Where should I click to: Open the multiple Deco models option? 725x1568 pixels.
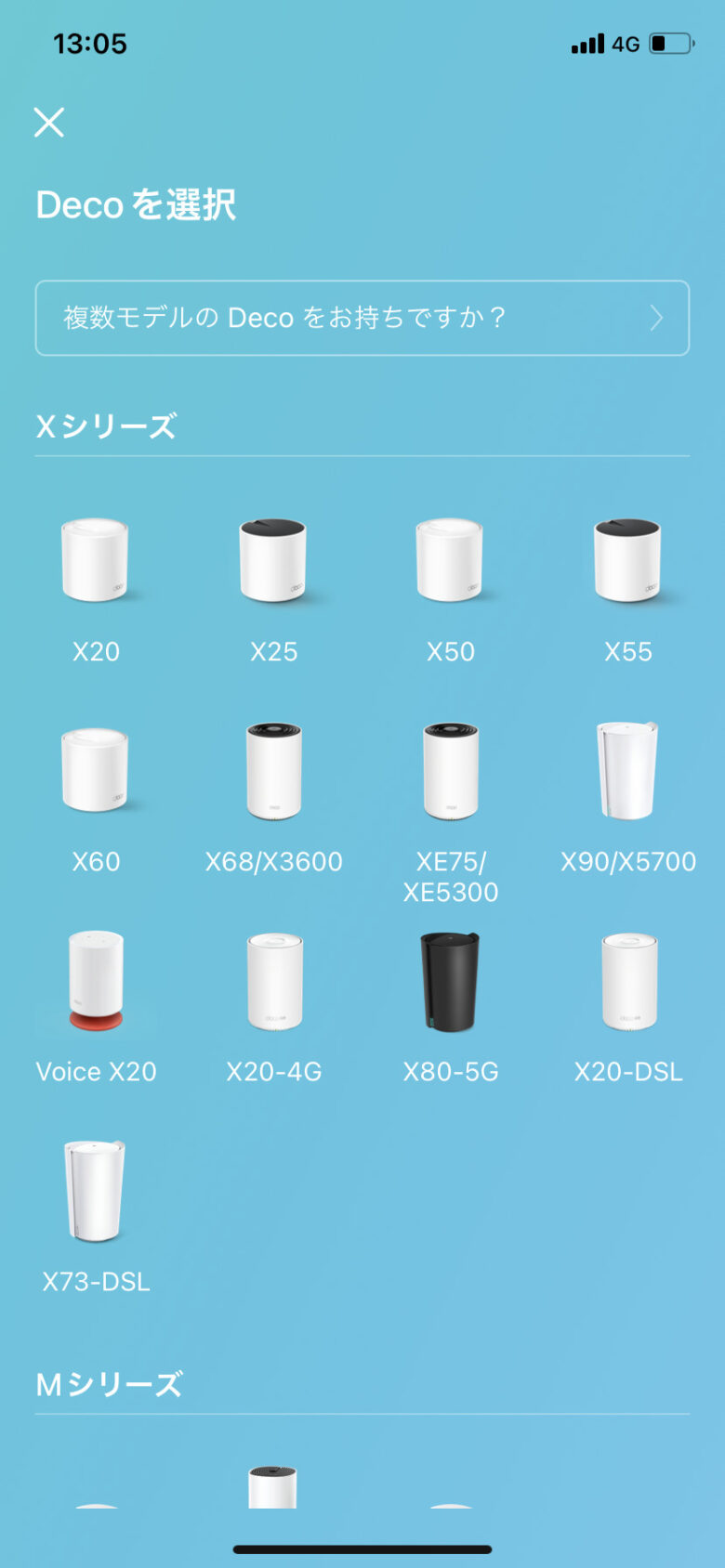(x=362, y=318)
